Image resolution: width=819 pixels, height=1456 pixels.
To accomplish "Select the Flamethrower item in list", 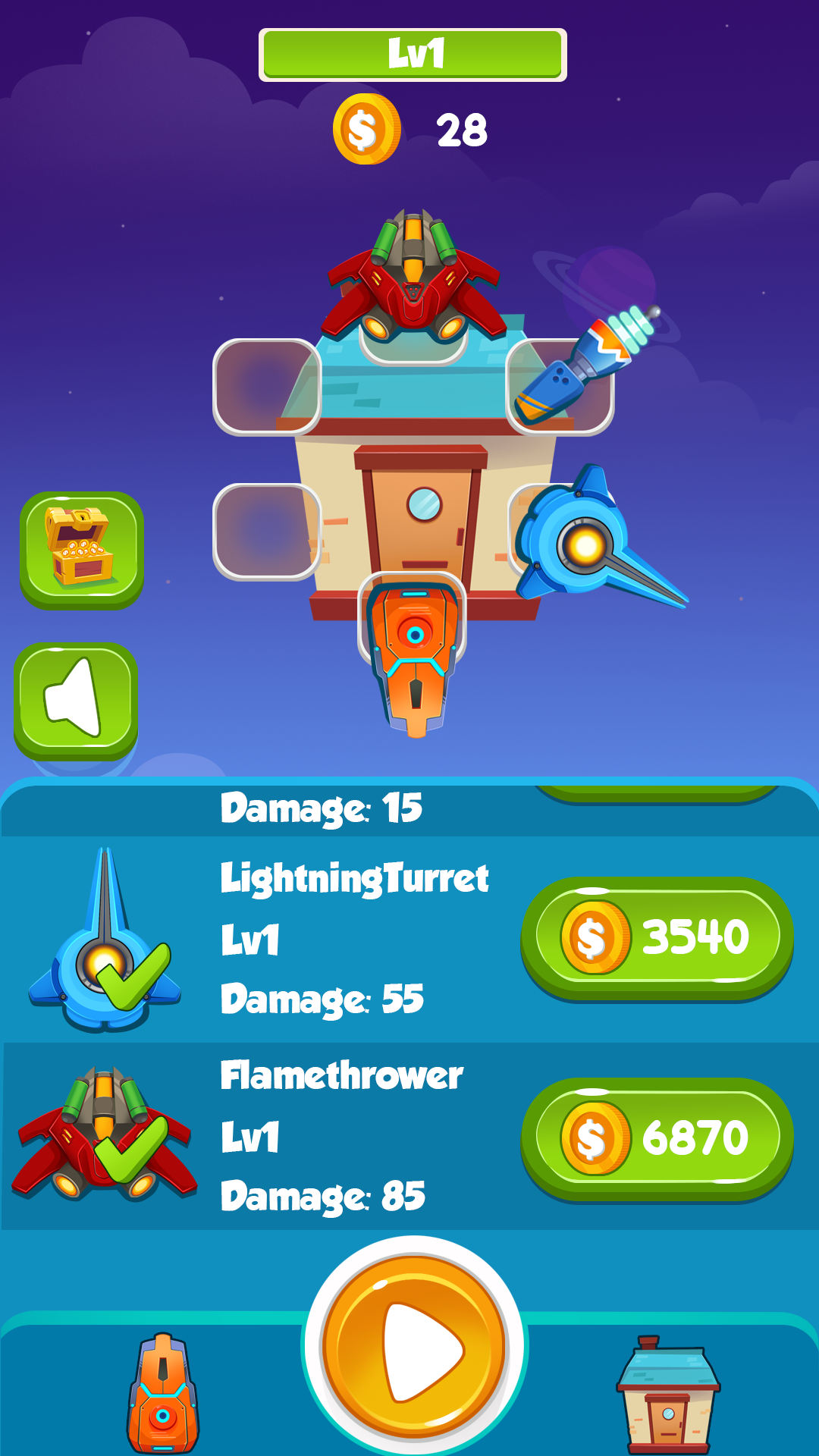I will tap(105, 1136).
